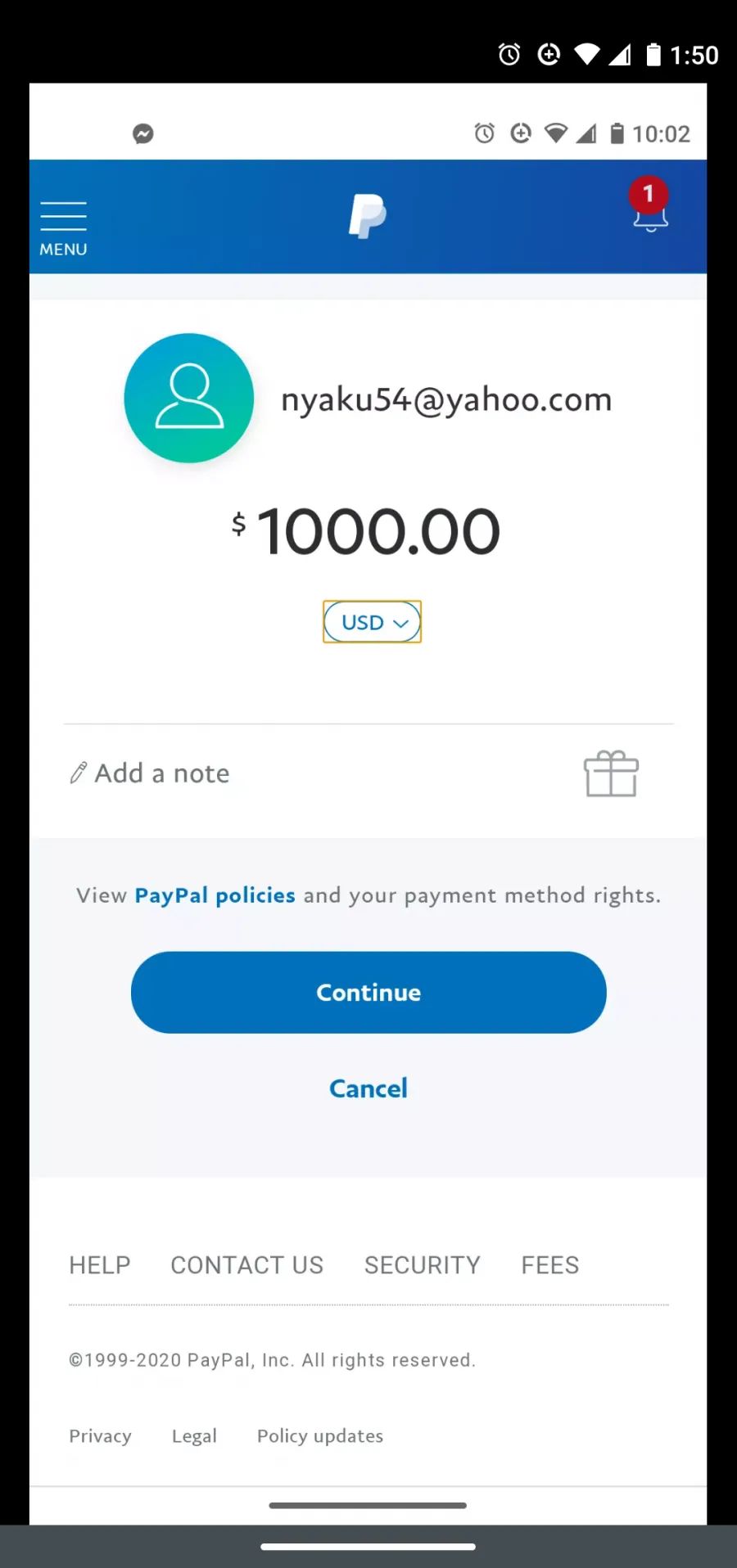
Task: Open the MENU drawer
Action: pos(63,228)
